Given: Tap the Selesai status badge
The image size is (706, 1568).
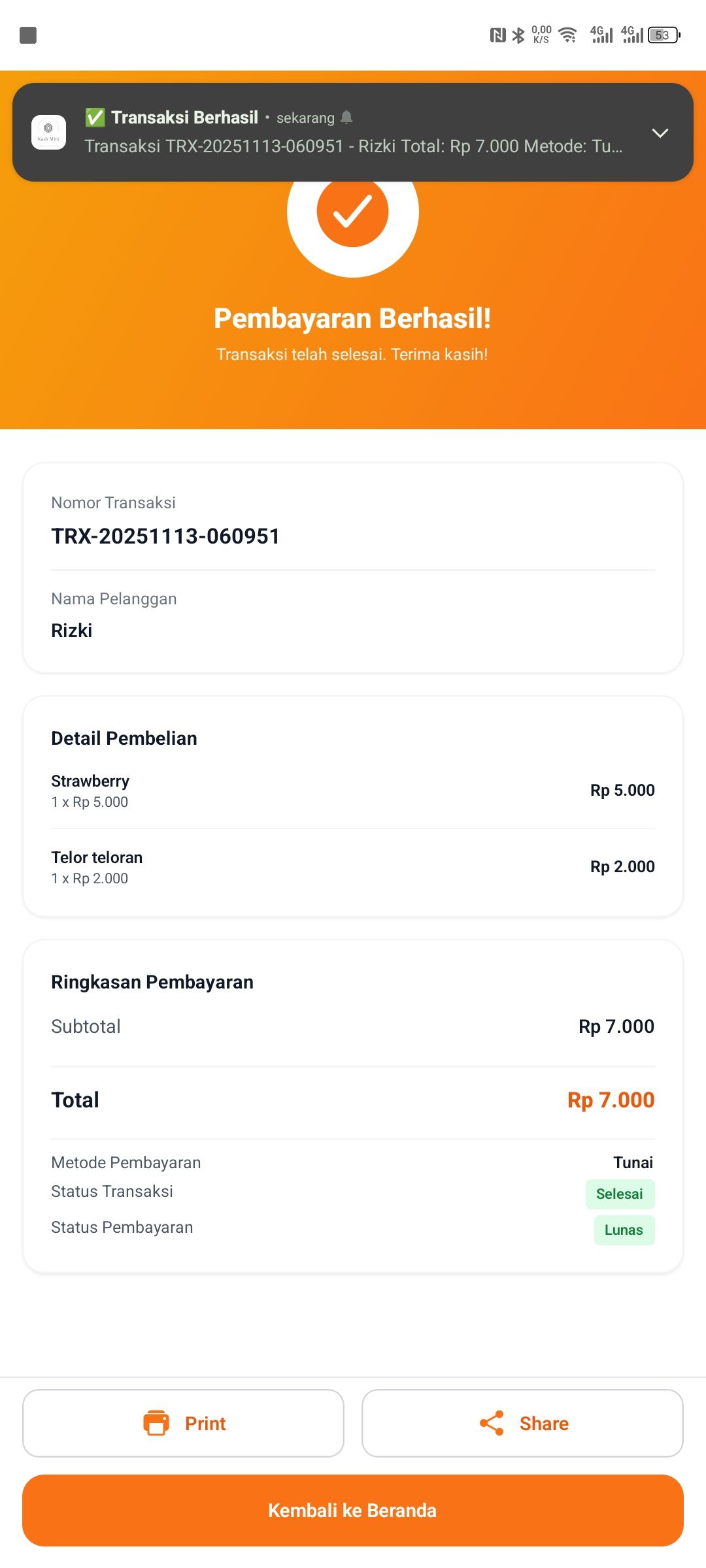Looking at the screenshot, I should 620,1194.
